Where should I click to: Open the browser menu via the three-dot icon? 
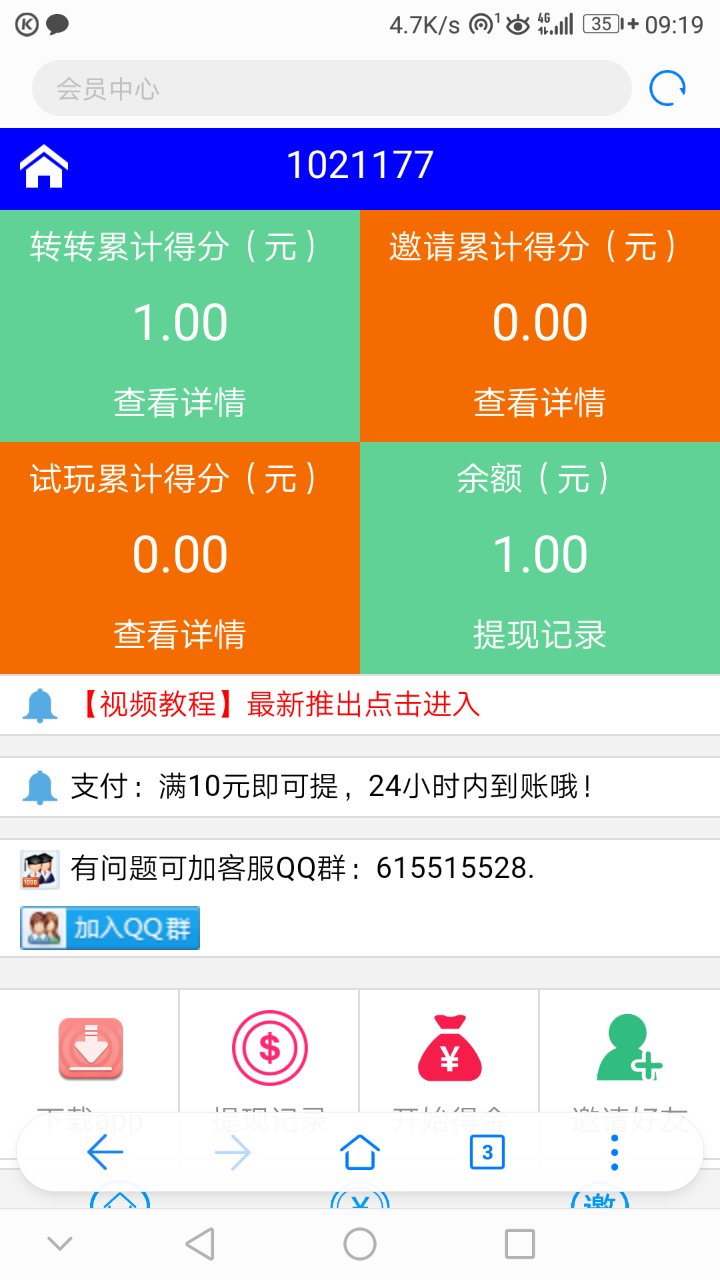[614, 1151]
